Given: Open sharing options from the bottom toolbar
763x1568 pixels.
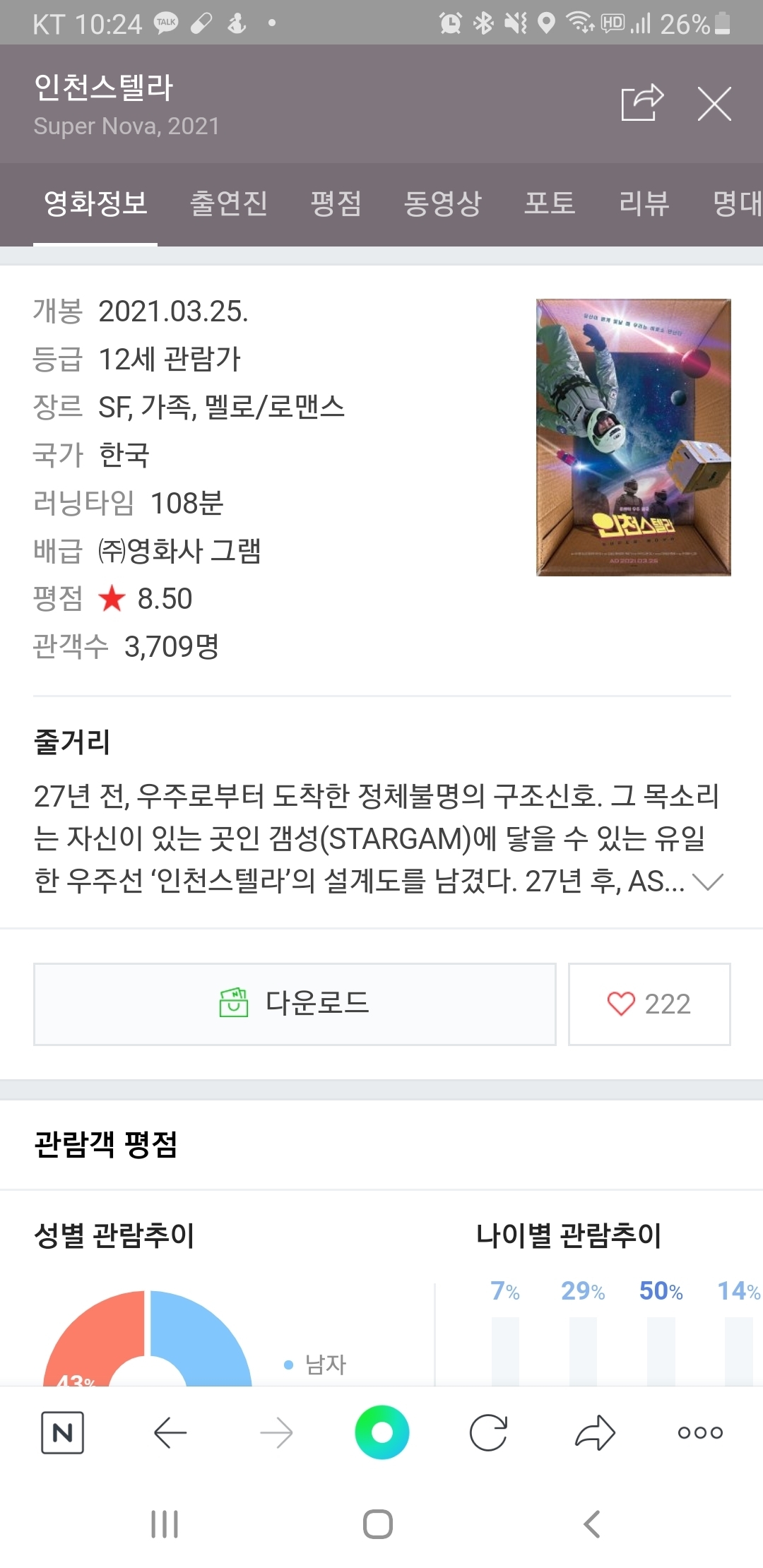Looking at the screenshot, I should (x=593, y=1432).
